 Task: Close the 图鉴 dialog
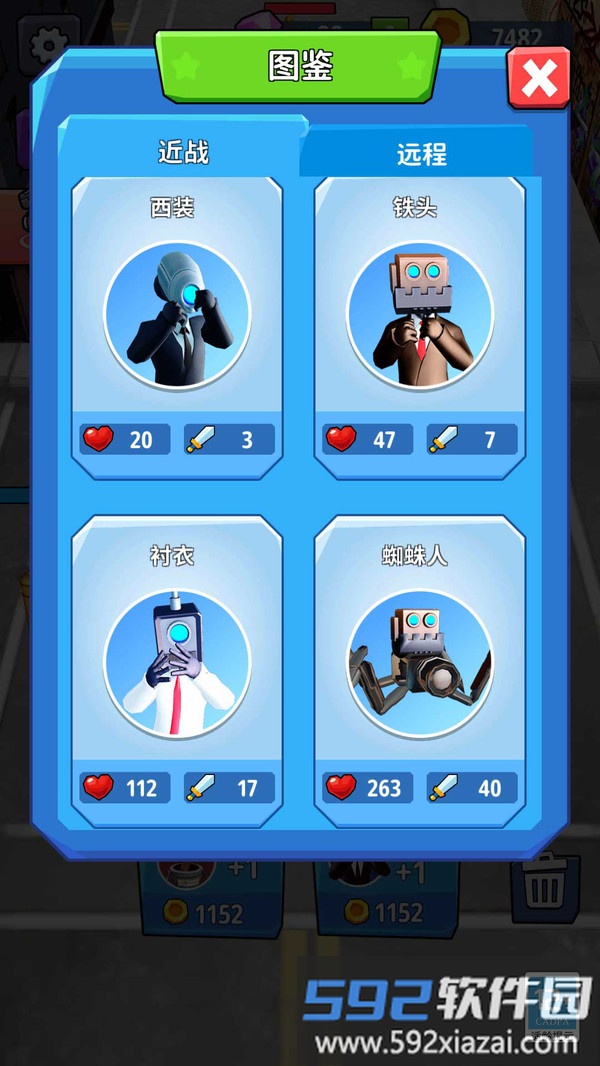pyautogui.click(x=539, y=77)
